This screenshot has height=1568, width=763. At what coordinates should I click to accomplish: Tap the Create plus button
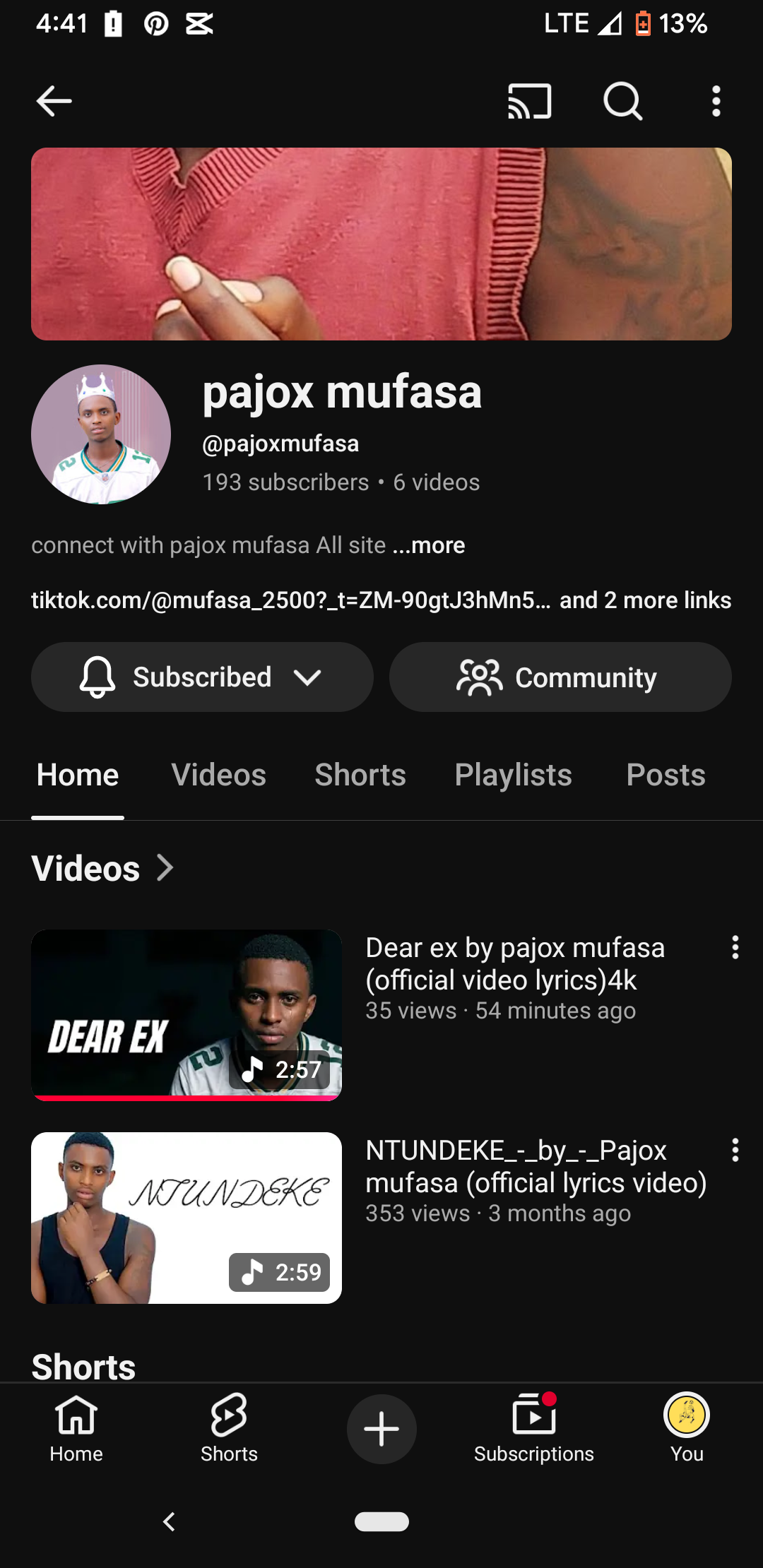(x=381, y=1428)
